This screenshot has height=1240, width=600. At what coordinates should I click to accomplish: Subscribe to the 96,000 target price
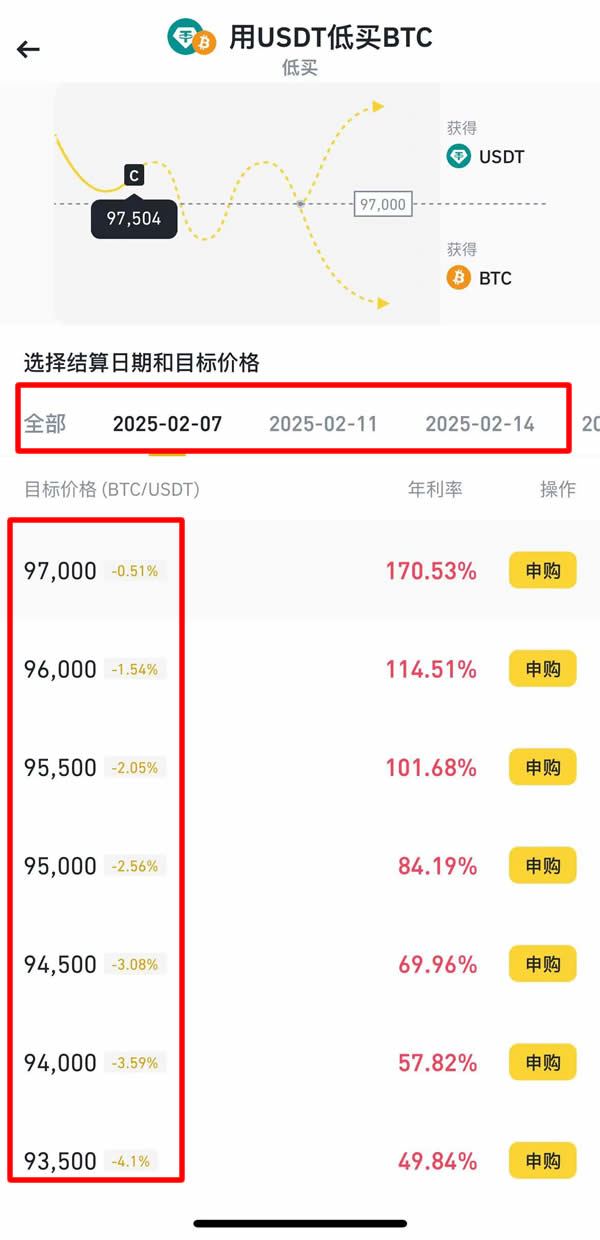pos(543,669)
